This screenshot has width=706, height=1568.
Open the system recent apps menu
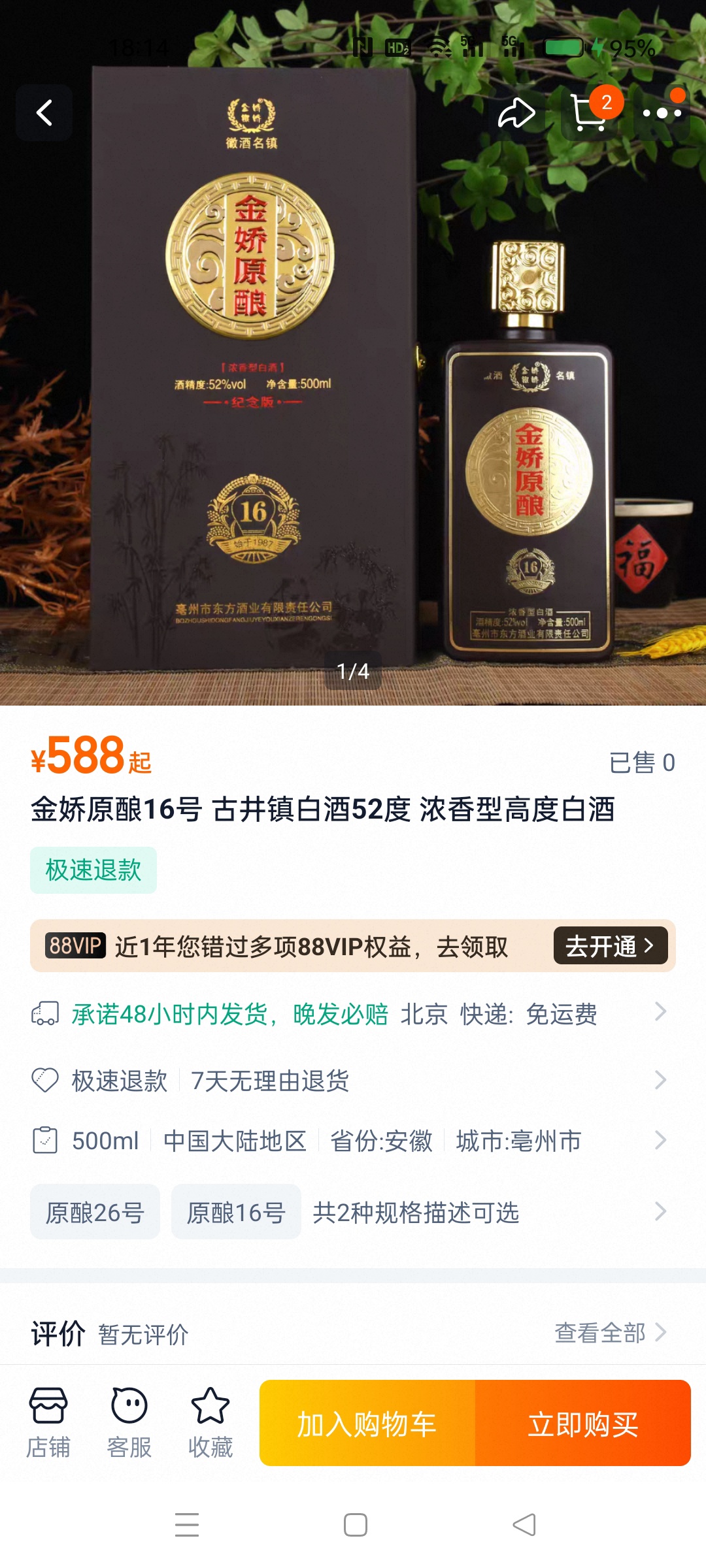point(187,1525)
